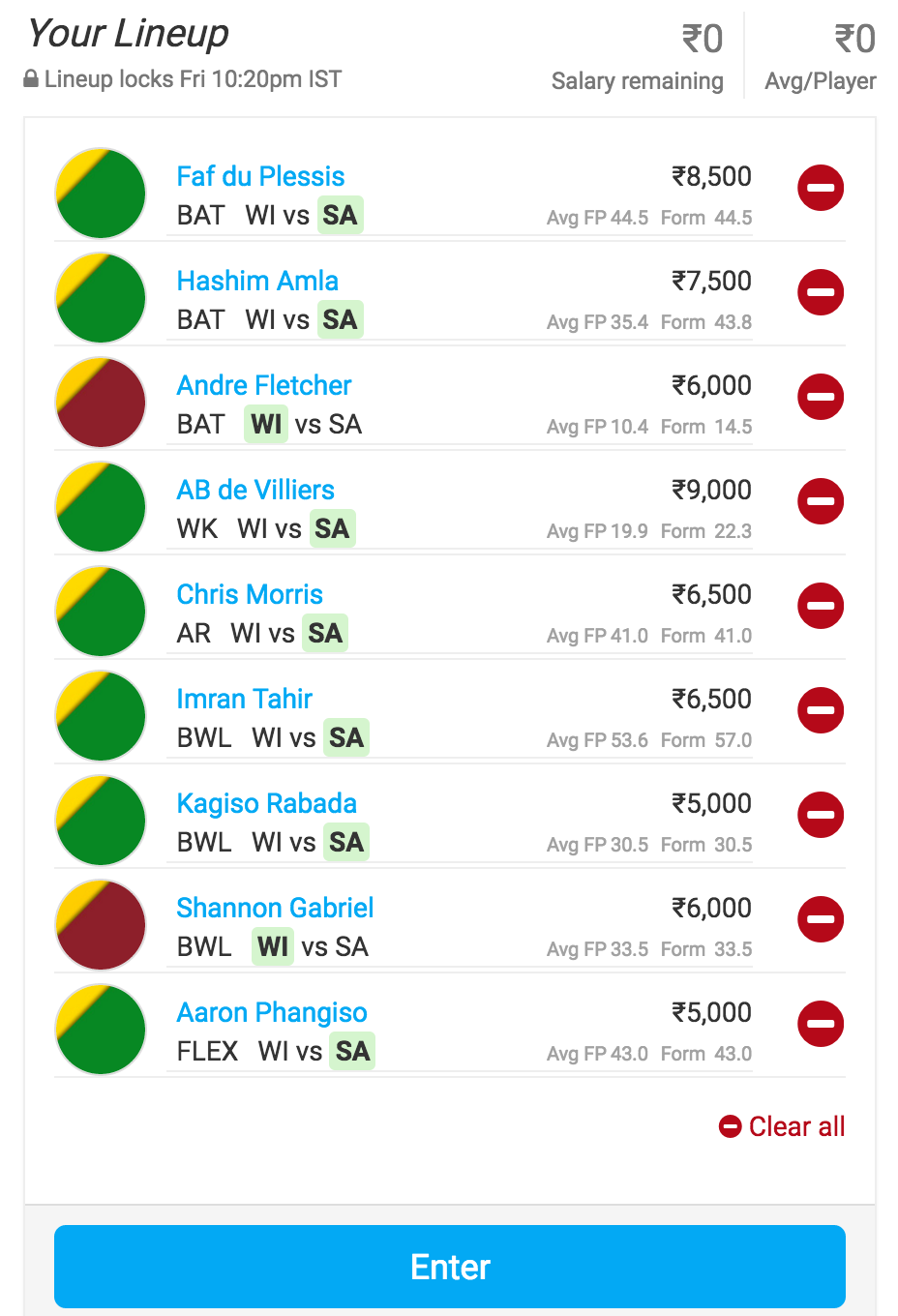Remove Aaron Phangiso using the minus icon
Viewport: 898px width, 1316px height.
pyautogui.click(x=820, y=1024)
